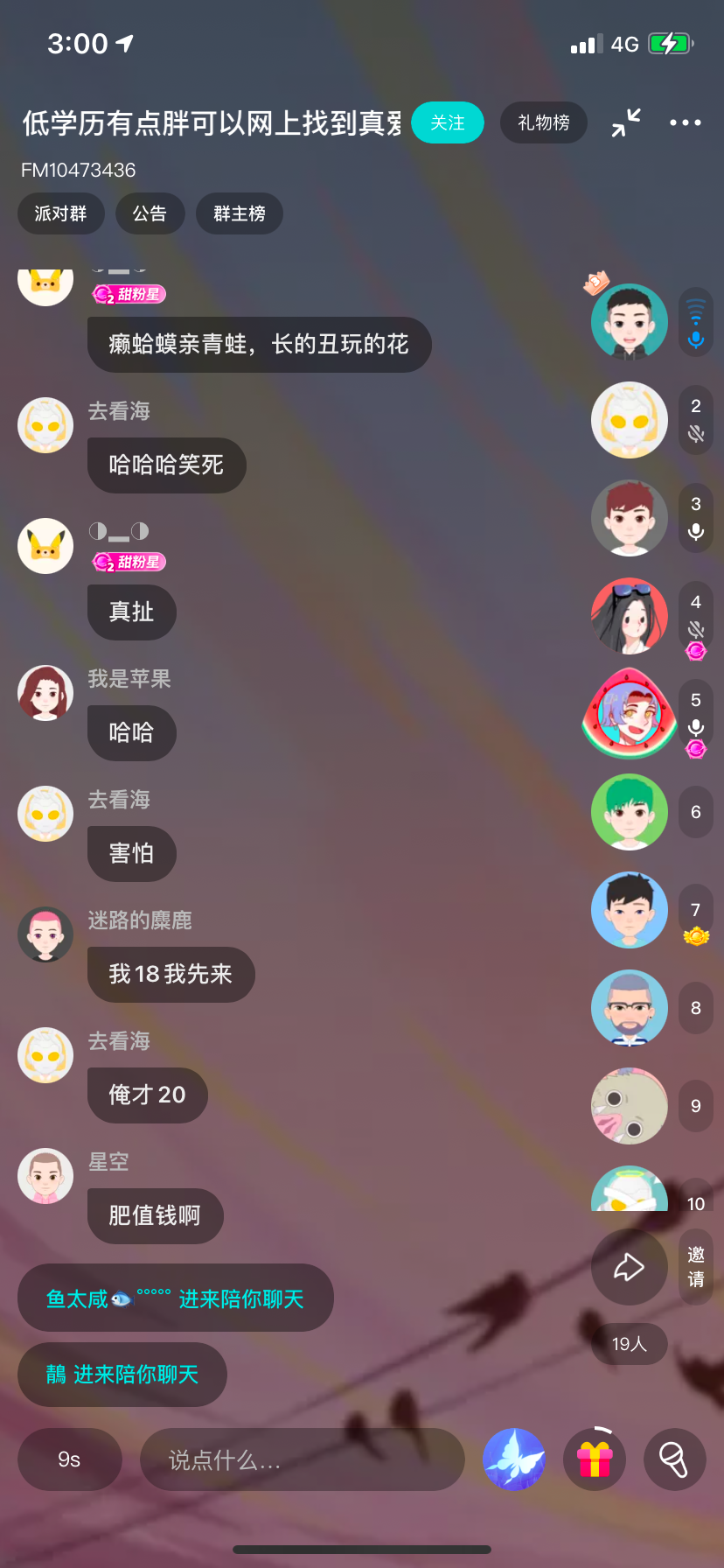Open 星空 user avatar in chat
724x1568 pixels.
tap(45, 1176)
